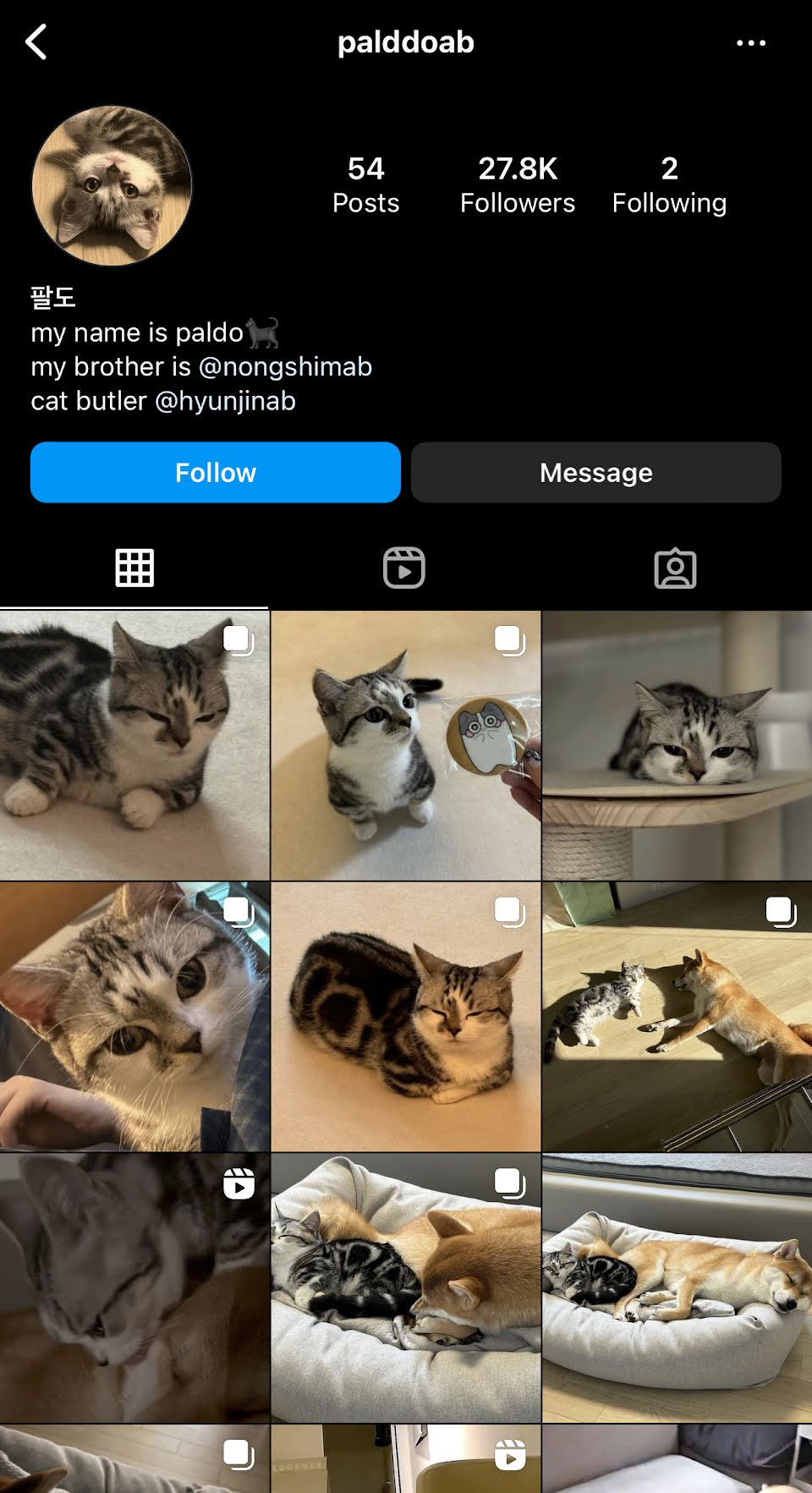Go back with the top-left arrow
The height and width of the screenshot is (1493, 812).
point(36,41)
